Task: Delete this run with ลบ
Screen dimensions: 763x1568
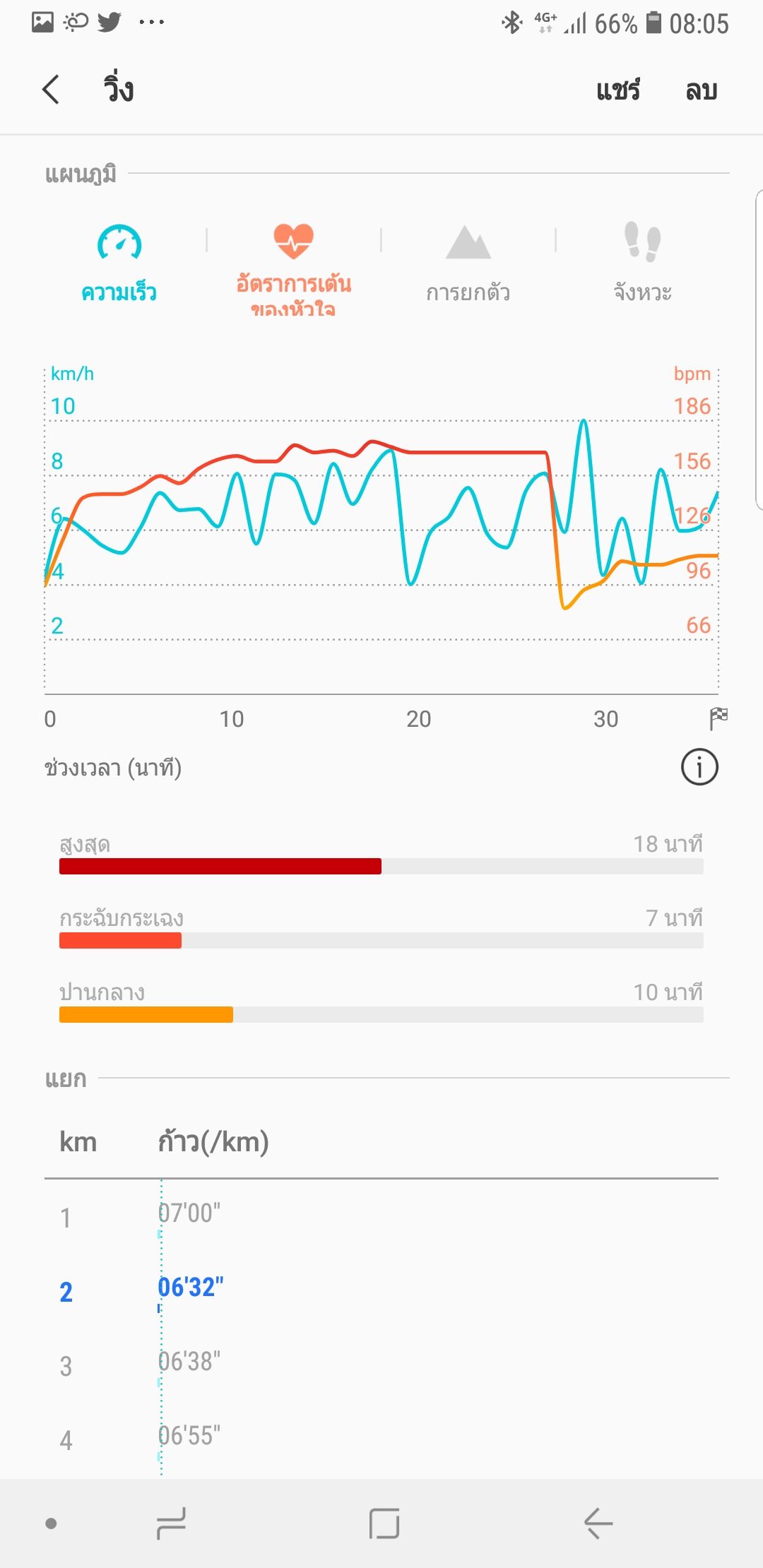Action: (701, 90)
